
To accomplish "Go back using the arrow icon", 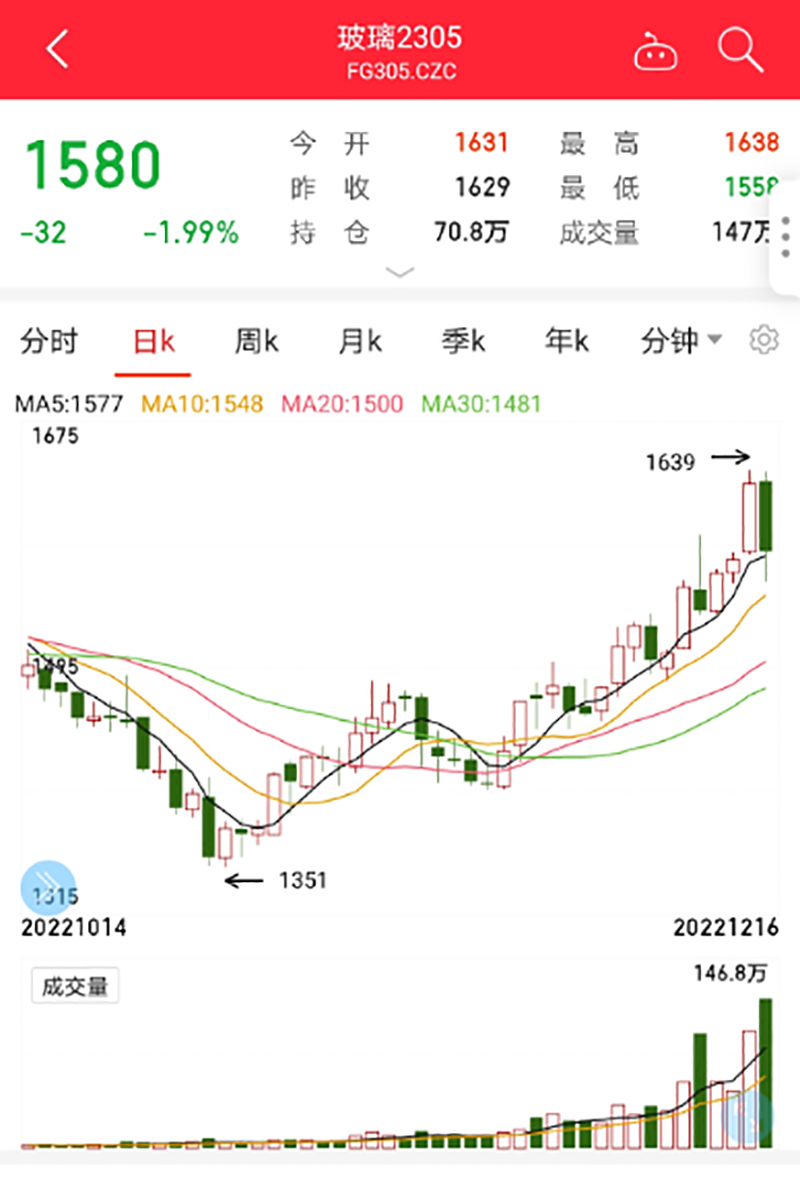I will pyautogui.click(x=57, y=49).
